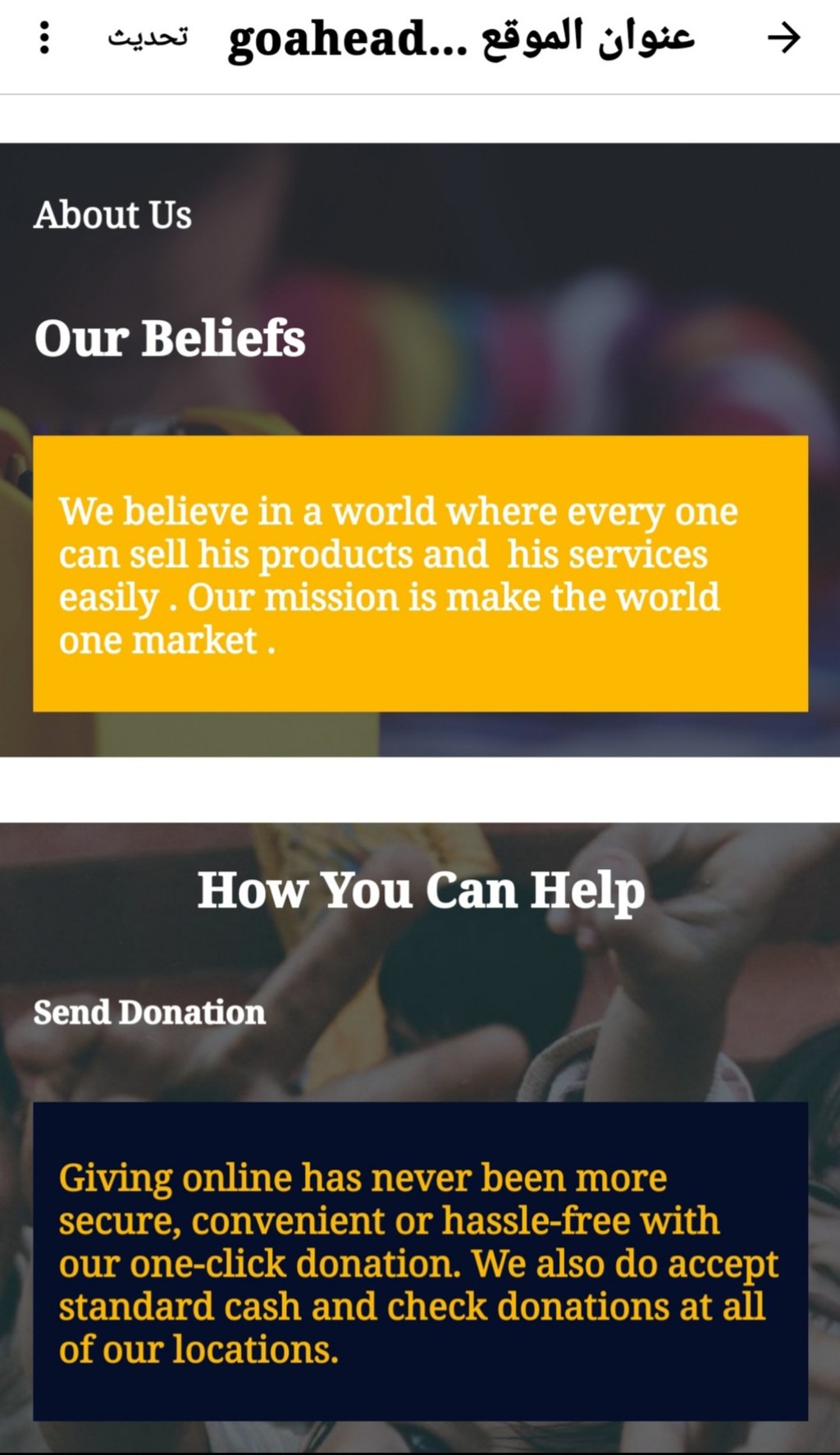Tap the تحديث (update) button
This screenshot has height=1455, width=840.
[x=148, y=38]
